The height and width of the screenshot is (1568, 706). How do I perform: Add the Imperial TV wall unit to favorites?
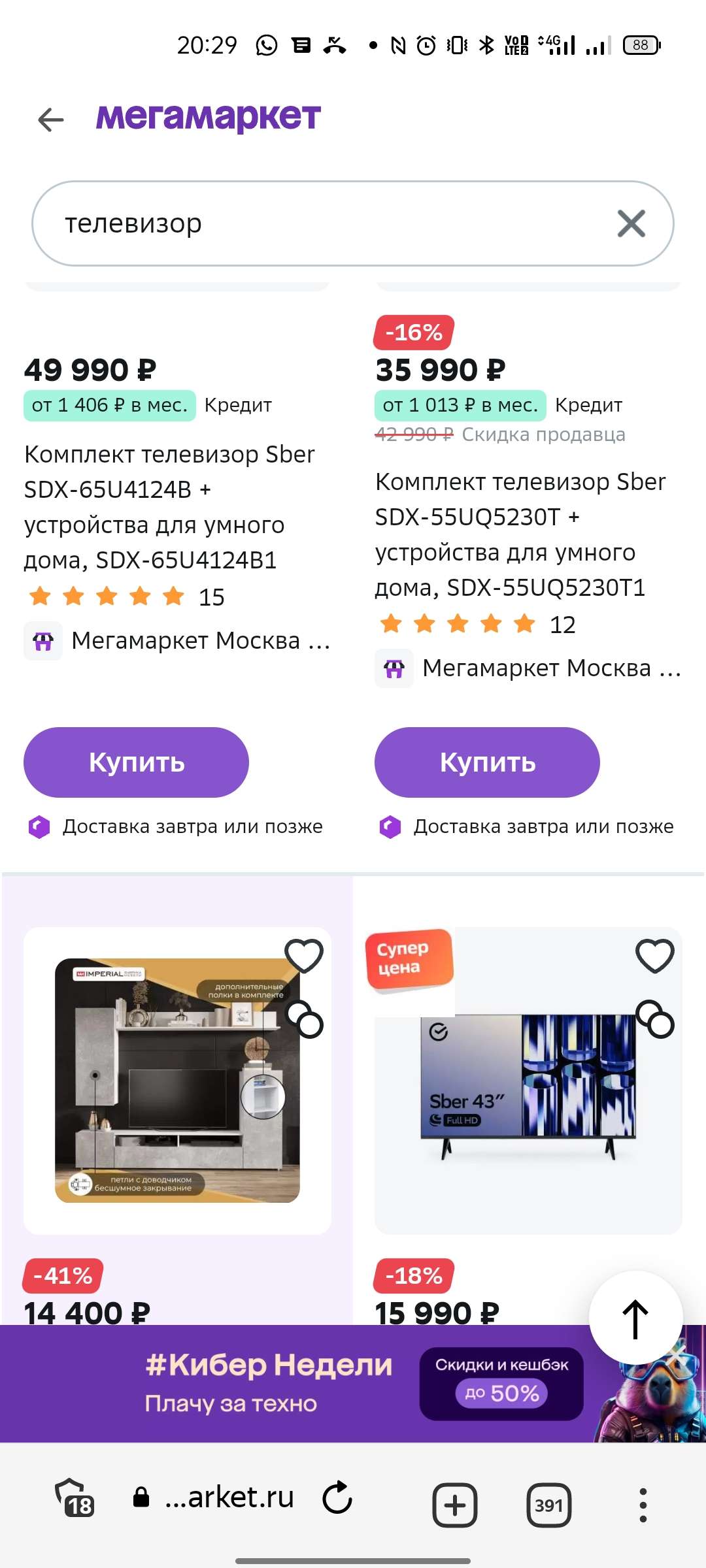[304, 955]
